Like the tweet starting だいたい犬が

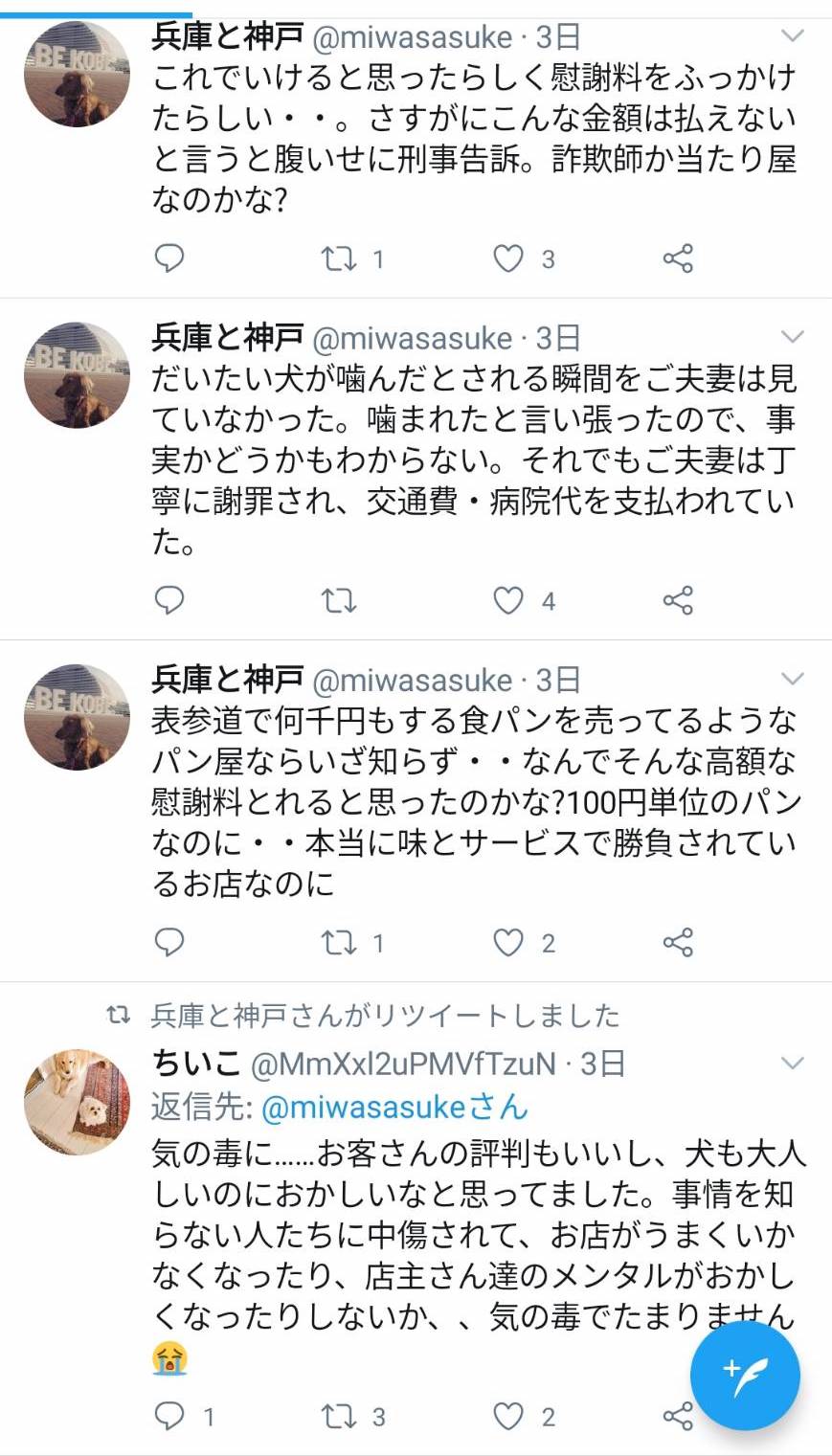[508, 600]
